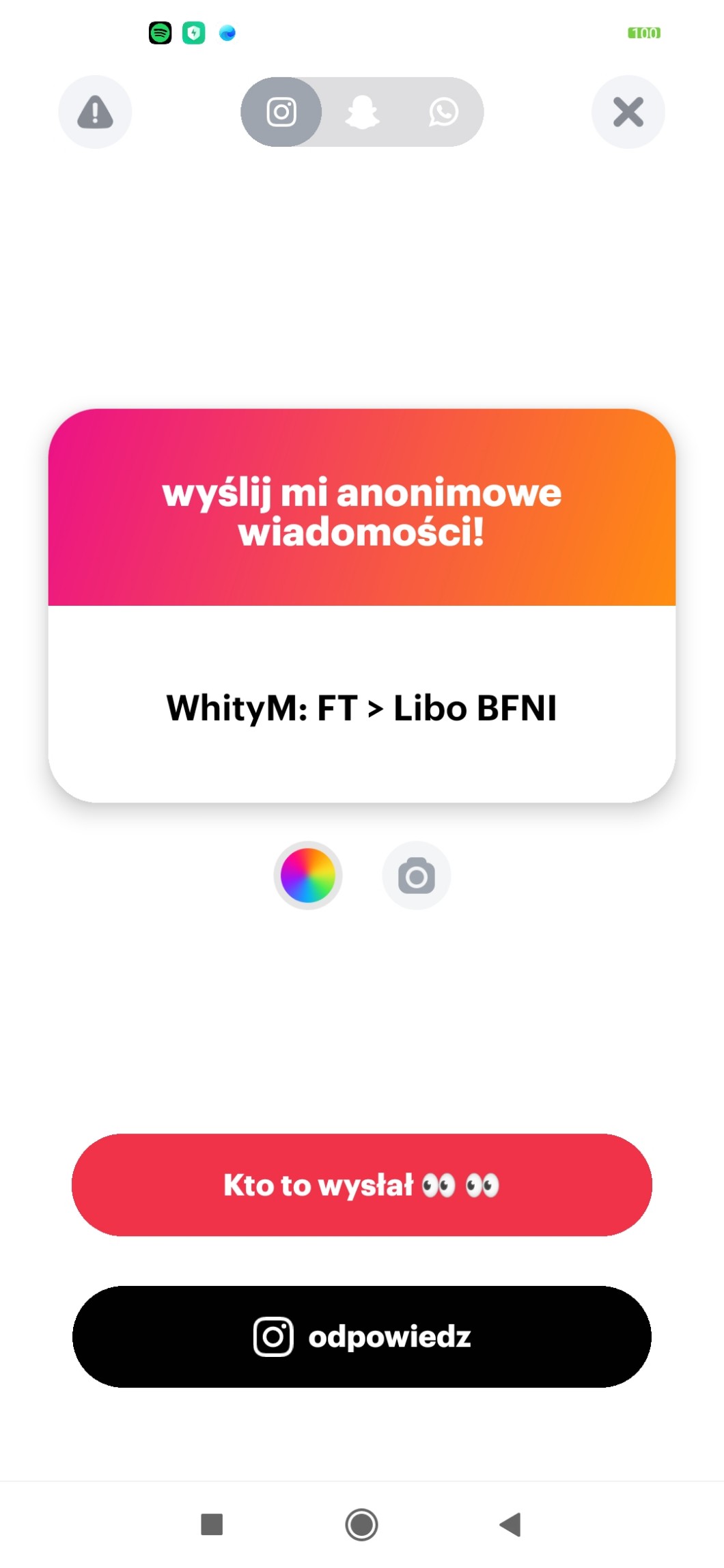Switch to the Snapchat share option
This screenshot has width=724, height=1568.
(x=362, y=112)
